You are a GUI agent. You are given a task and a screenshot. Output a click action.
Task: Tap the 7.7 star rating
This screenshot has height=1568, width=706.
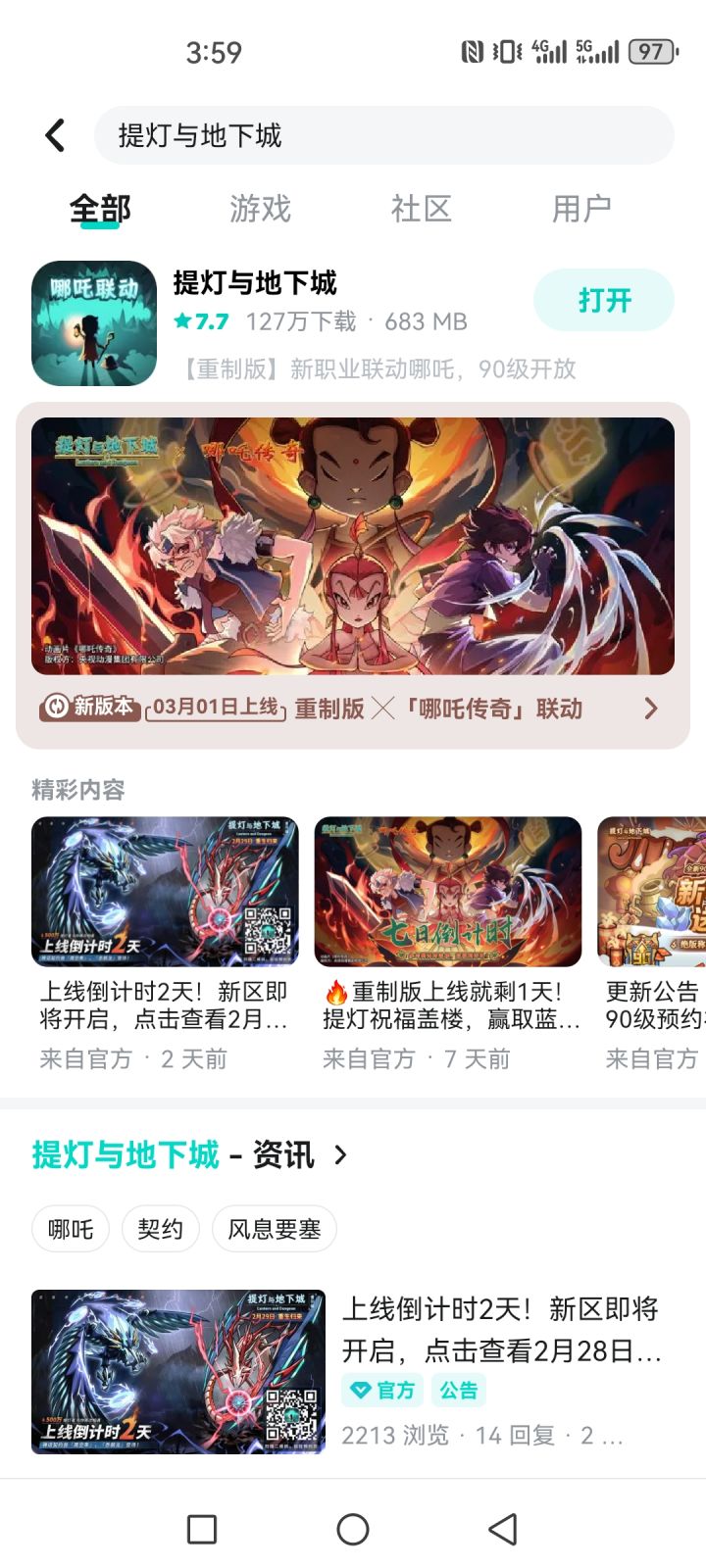coord(202,321)
